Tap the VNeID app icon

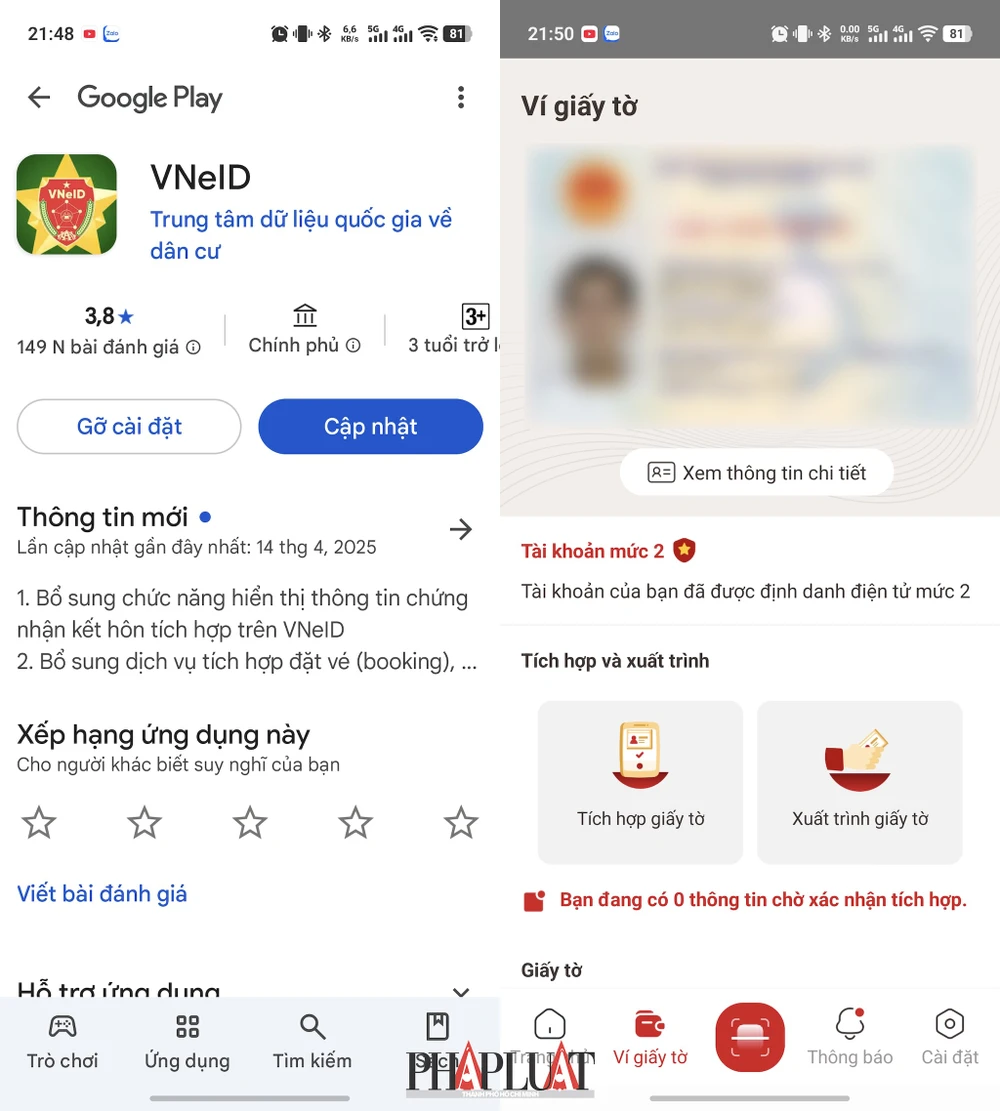click(66, 204)
